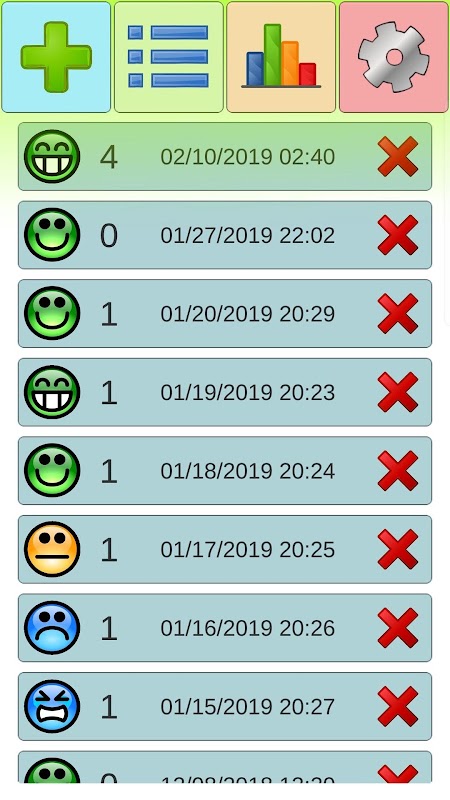Screen dimensions: 450x800
Task: Open the 01/16/2019 20:26 sad entry
Action: (225, 628)
